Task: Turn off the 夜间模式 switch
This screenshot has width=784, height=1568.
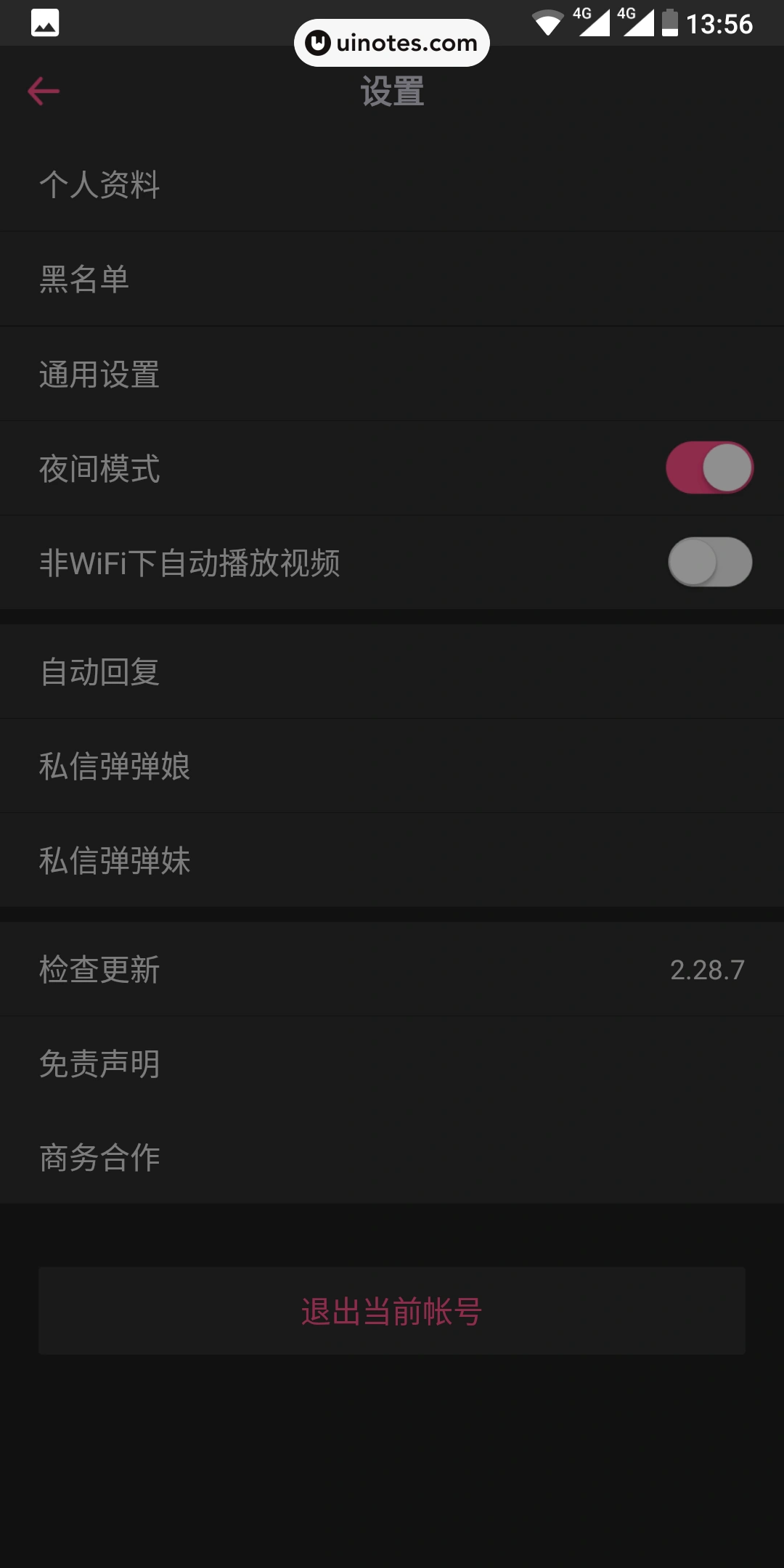Action: coord(709,468)
